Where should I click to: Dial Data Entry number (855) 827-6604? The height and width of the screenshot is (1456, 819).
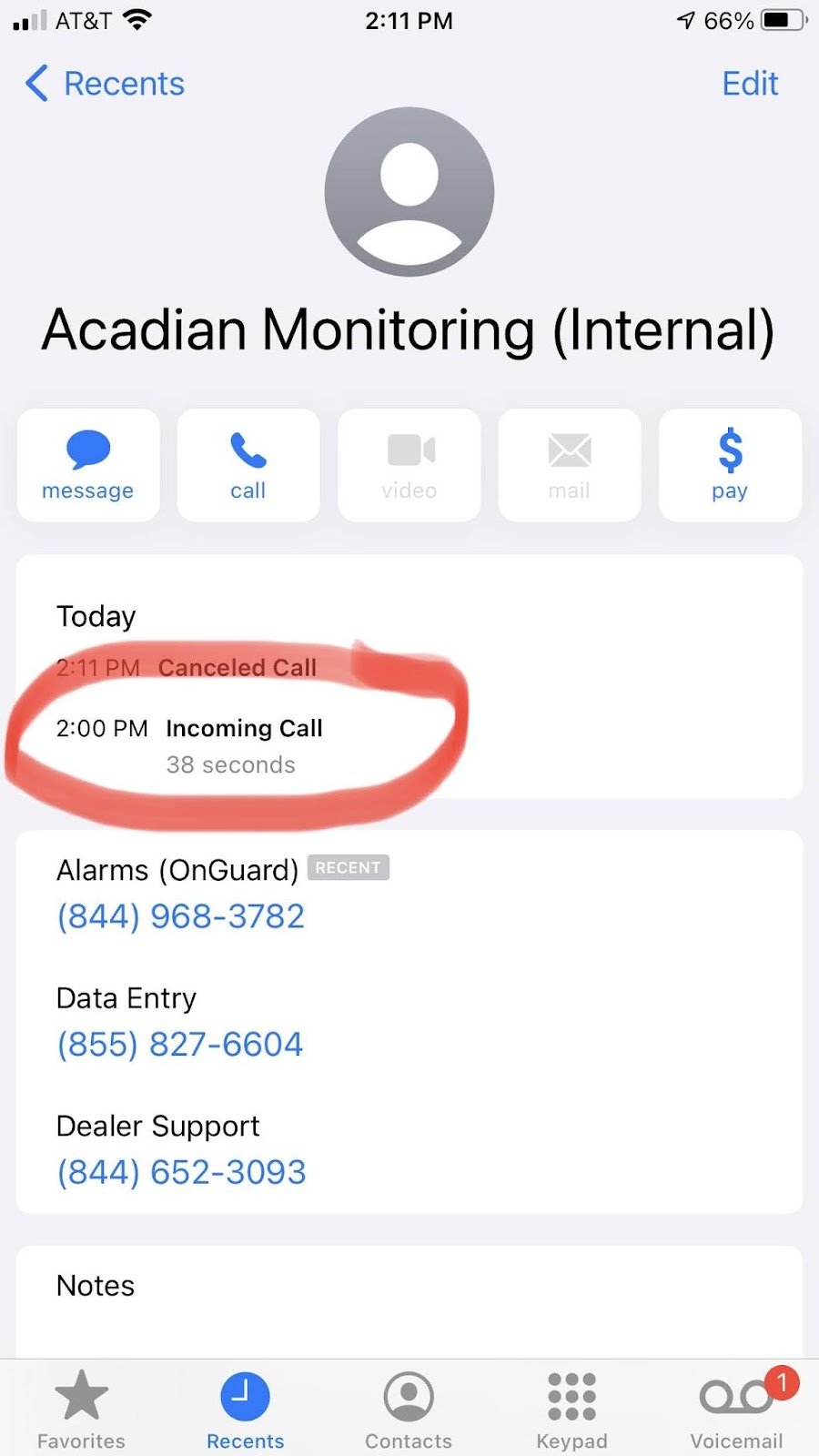pos(179,1045)
